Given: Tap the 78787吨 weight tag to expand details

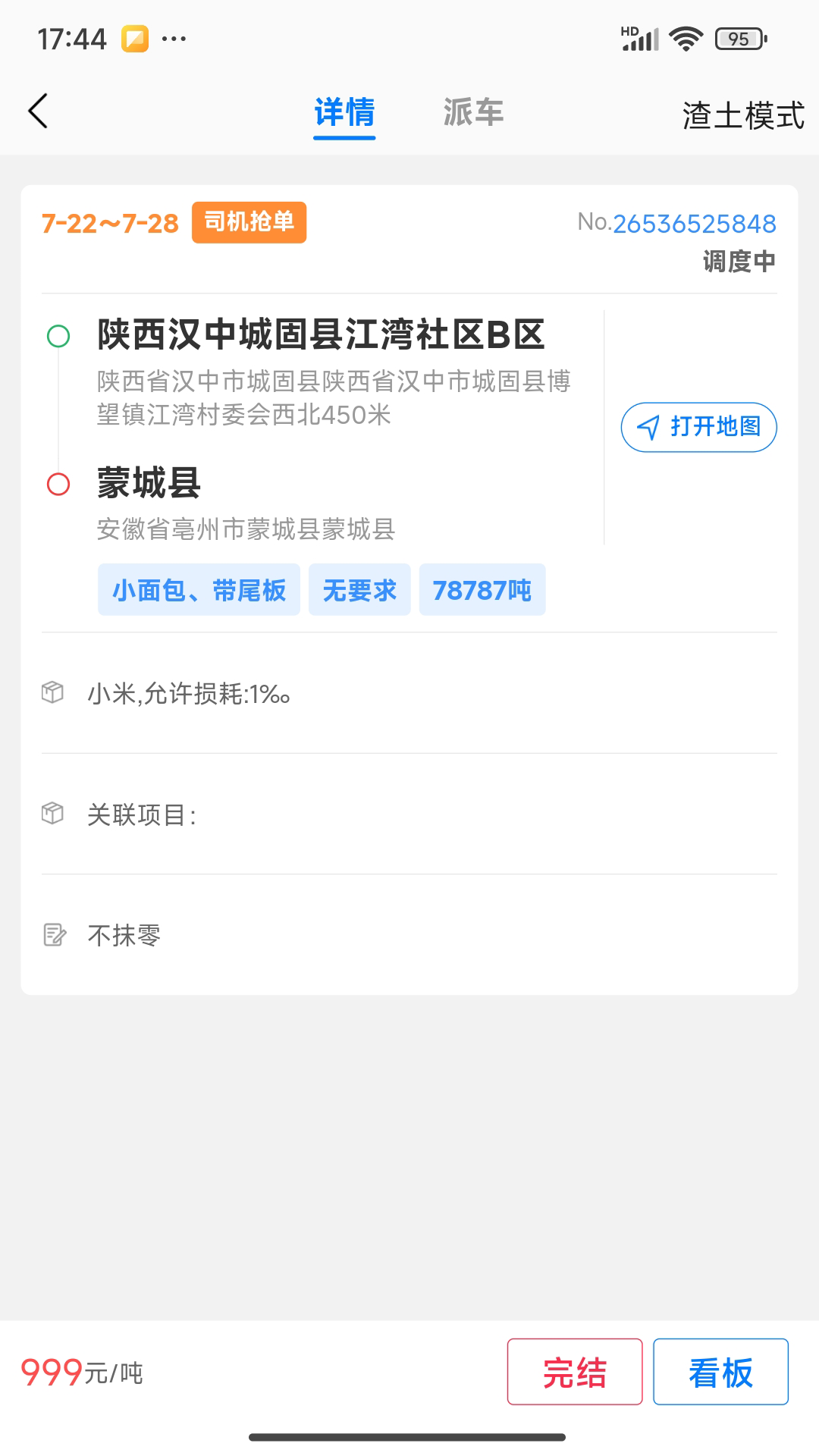Looking at the screenshot, I should 482,589.
